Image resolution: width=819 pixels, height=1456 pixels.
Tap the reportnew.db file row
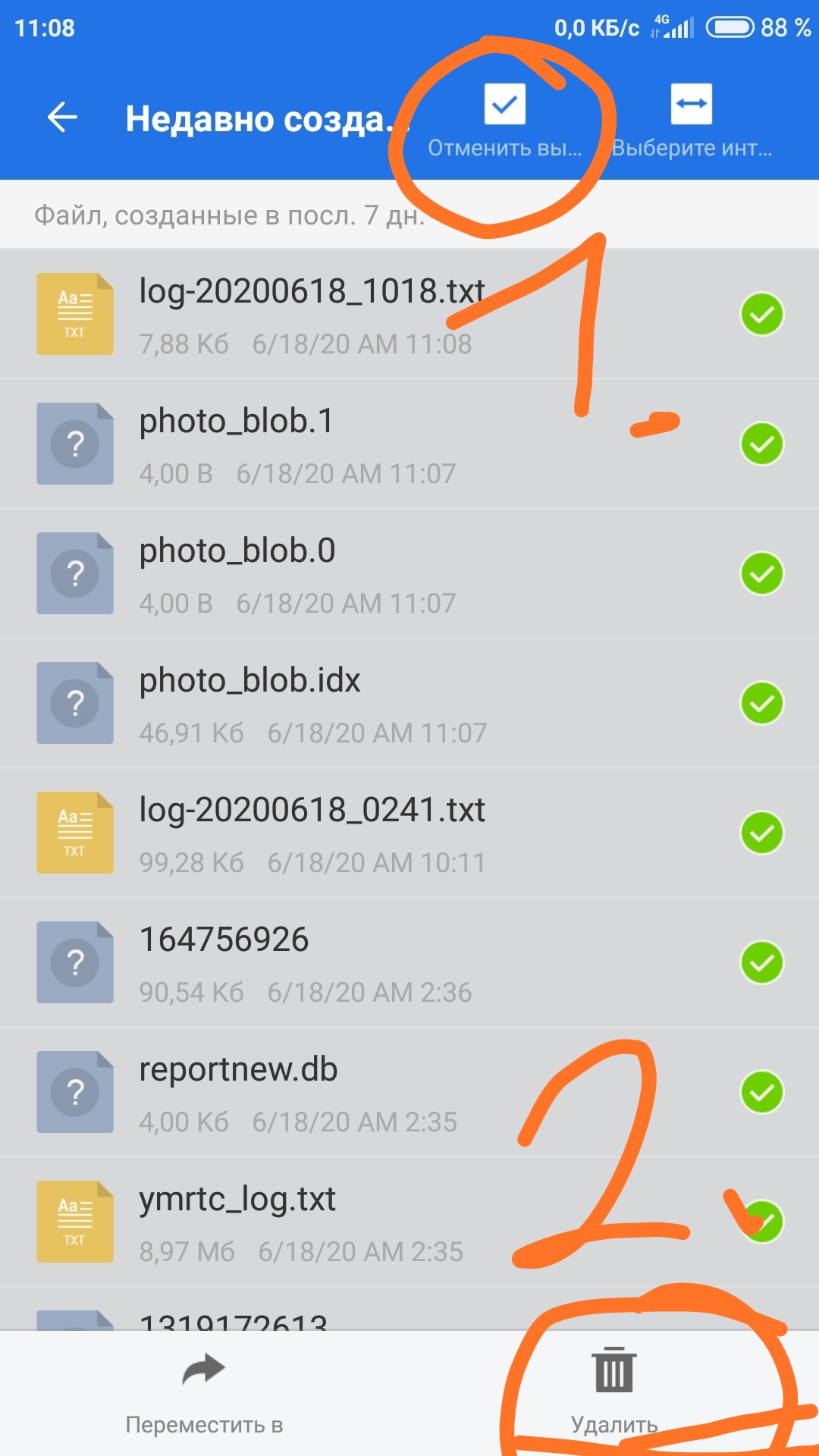(341, 1093)
